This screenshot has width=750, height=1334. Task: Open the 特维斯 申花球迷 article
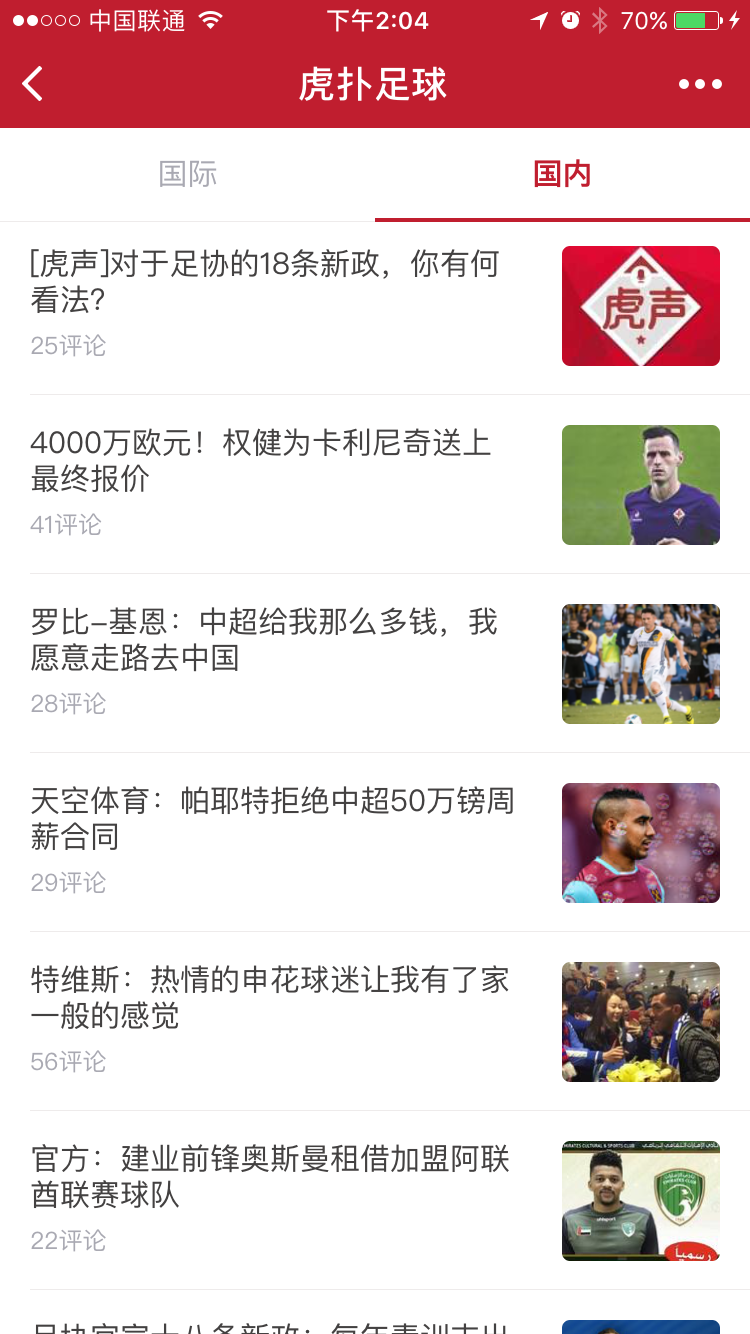270,998
